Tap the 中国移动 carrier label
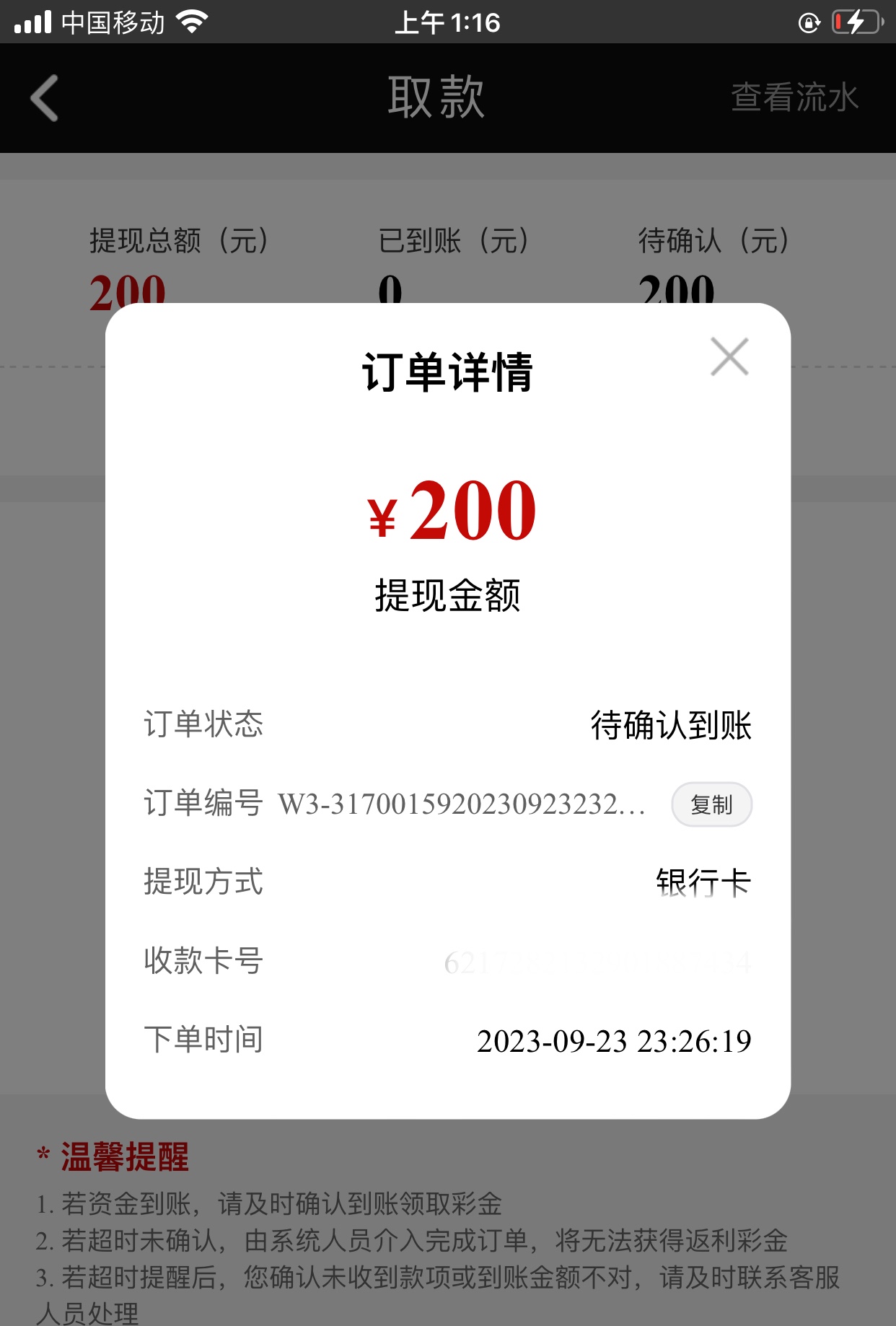This screenshot has height=1326, width=896. point(112,22)
